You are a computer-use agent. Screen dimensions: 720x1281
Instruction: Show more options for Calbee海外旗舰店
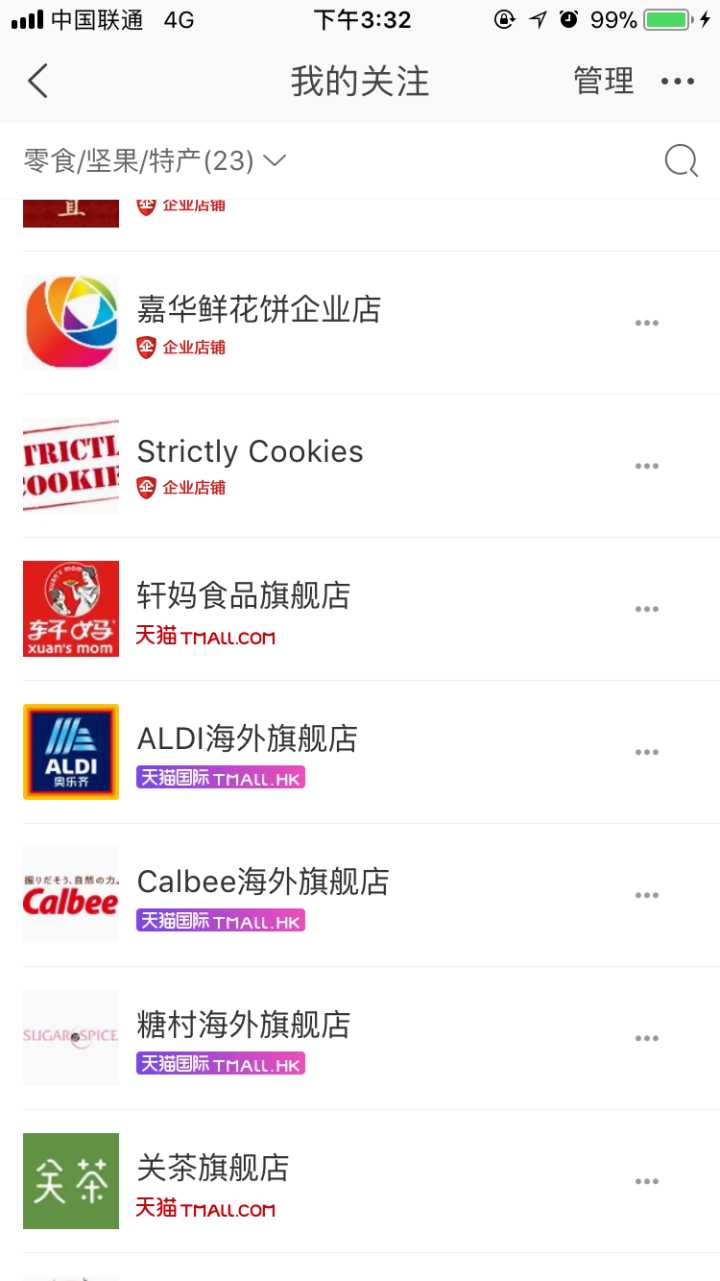tap(647, 895)
